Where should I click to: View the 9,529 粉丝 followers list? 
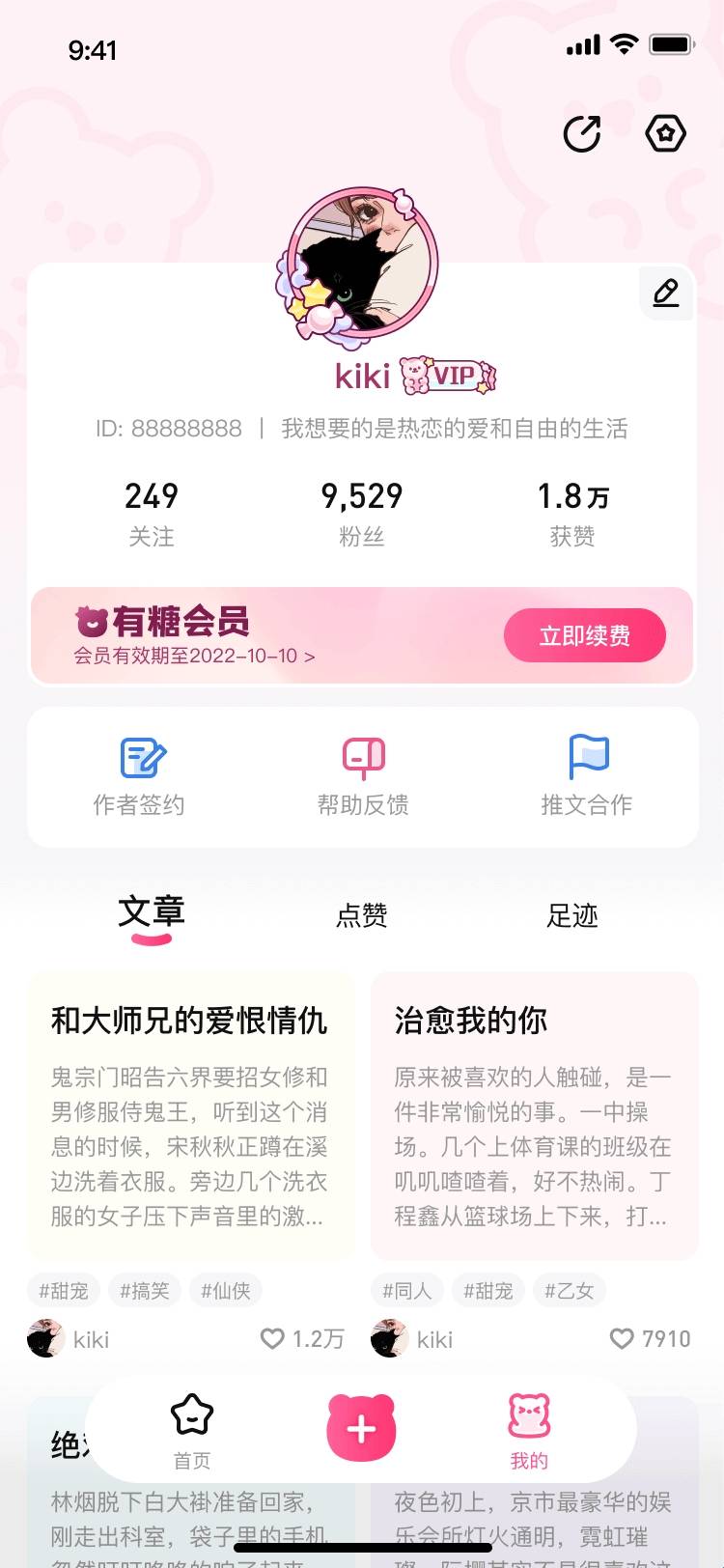tap(362, 515)
